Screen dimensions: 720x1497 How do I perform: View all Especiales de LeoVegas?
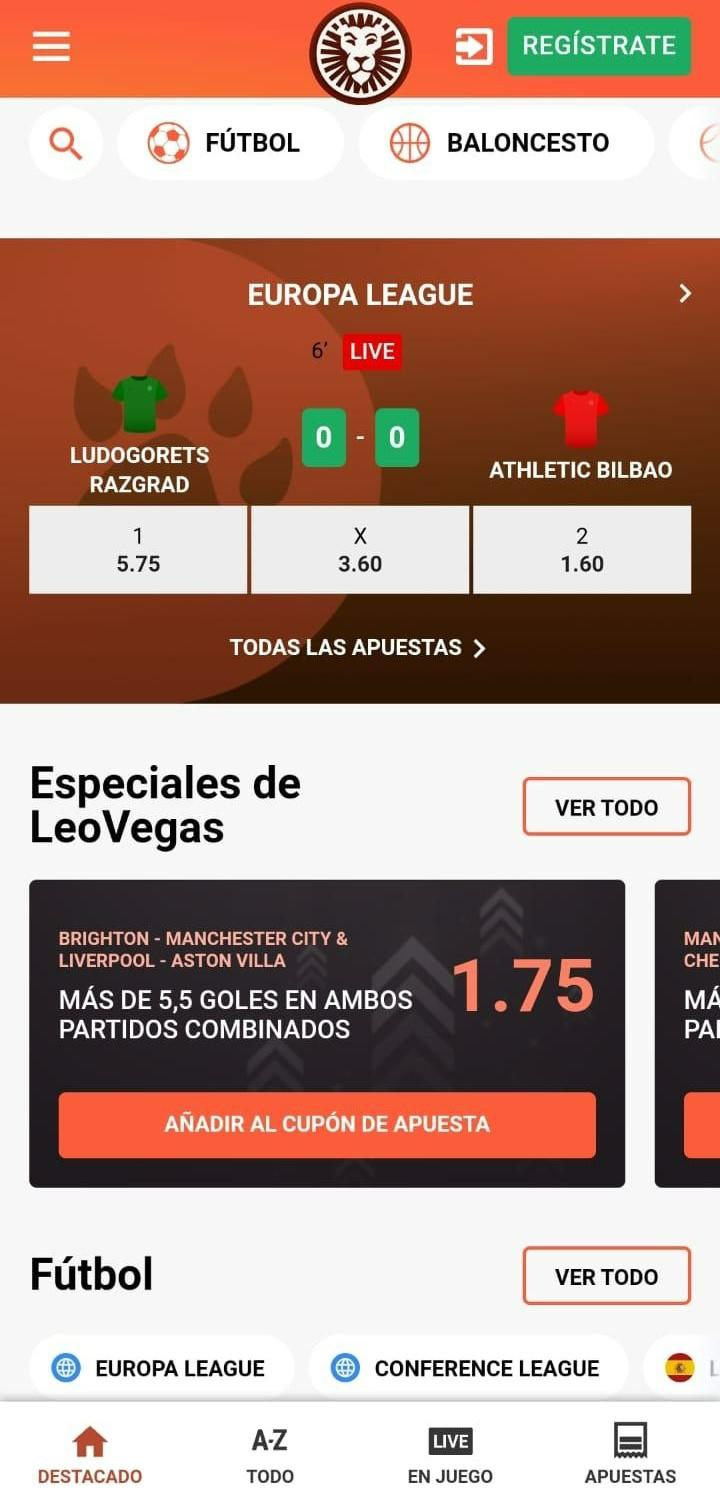click(607, 807)
